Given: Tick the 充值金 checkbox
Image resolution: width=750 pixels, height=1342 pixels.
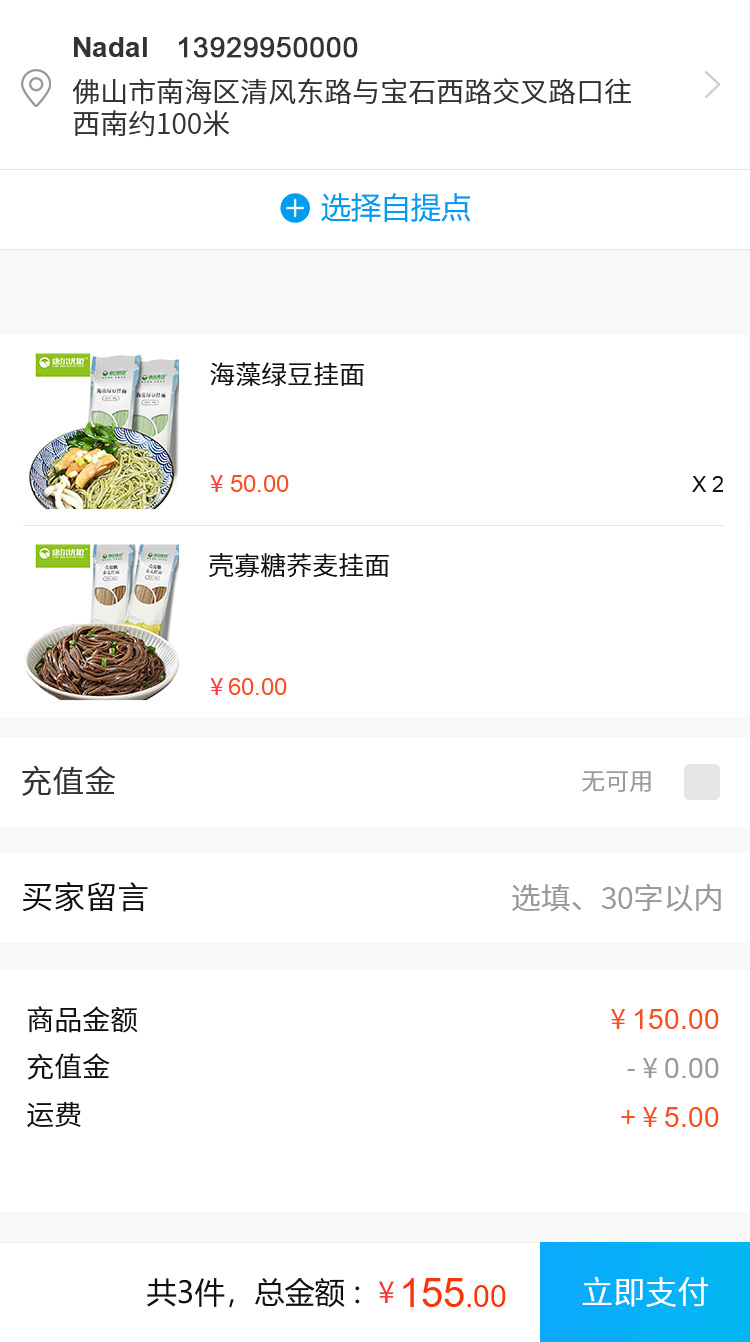Looking at the screenshot, I should [701, 782].
